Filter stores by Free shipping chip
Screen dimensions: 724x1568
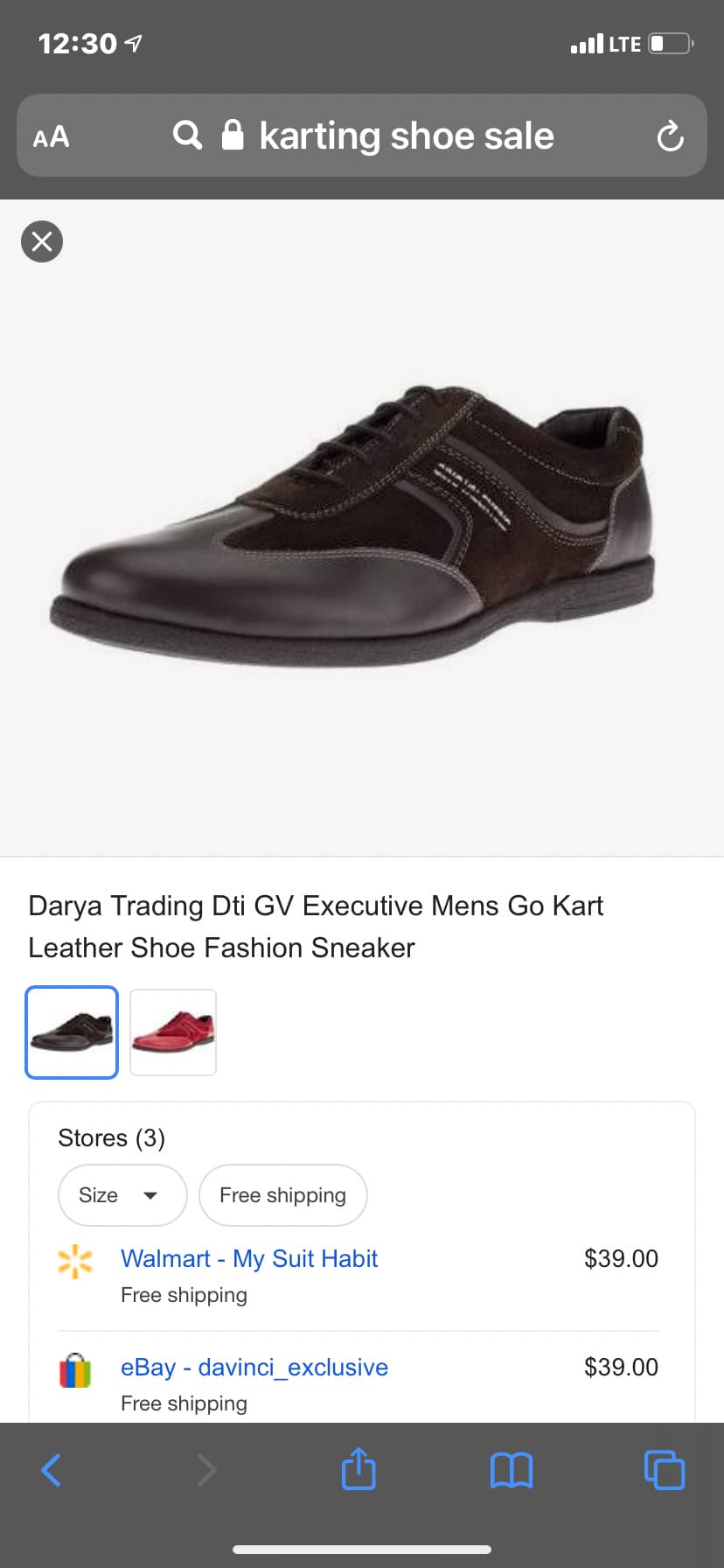282,1195
